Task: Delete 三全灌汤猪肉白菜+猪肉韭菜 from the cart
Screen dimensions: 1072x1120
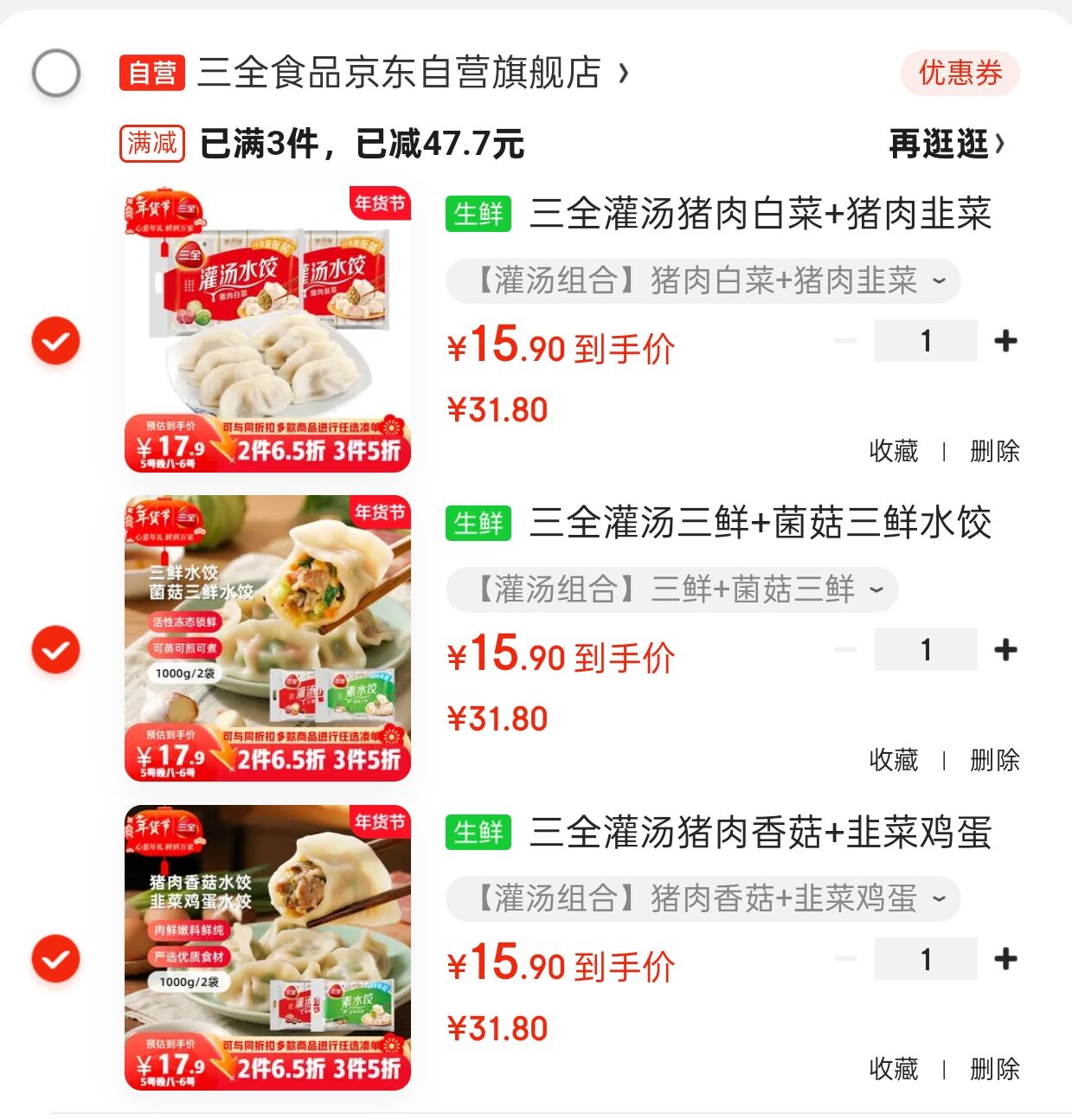Action: (x=994, y=451)
